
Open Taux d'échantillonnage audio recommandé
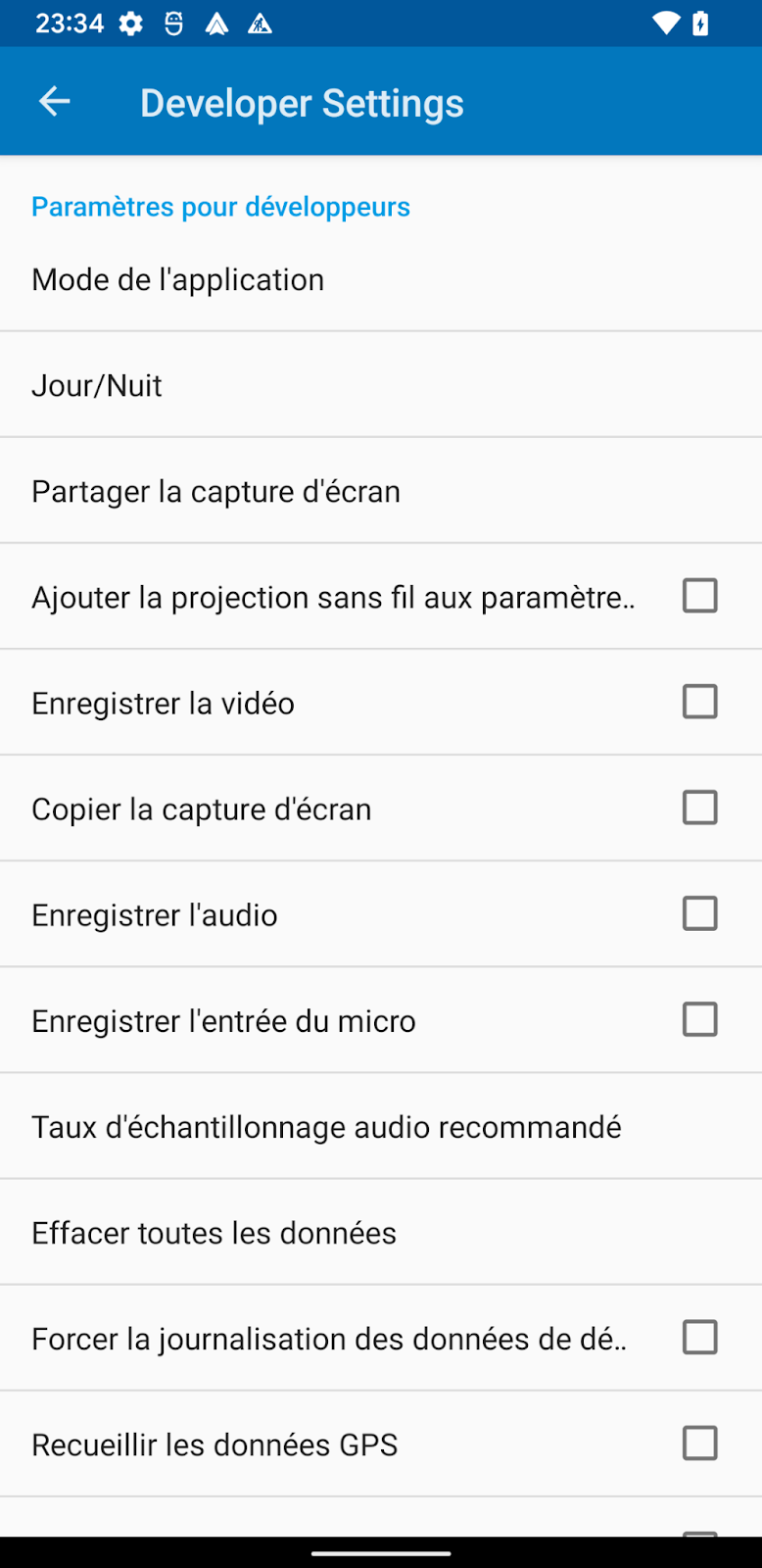(x=381, y=1127)
